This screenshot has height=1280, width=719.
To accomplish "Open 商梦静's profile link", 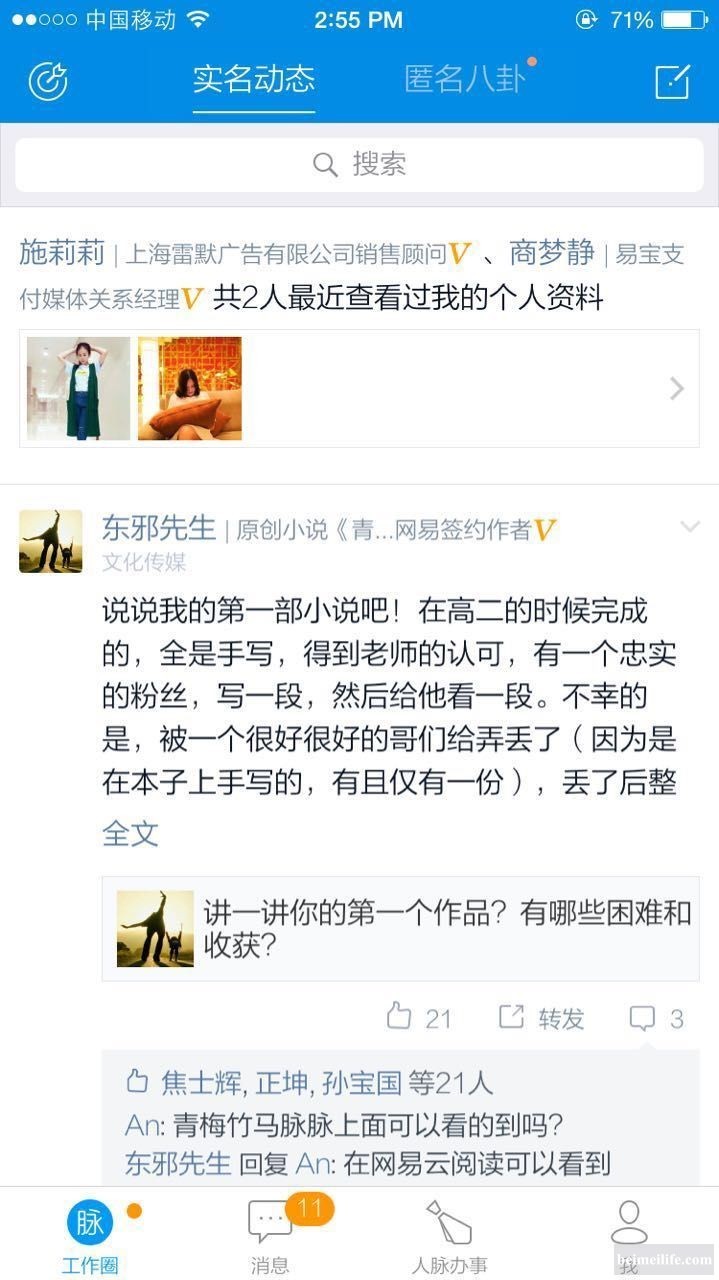I will click(x=552, y=253).
